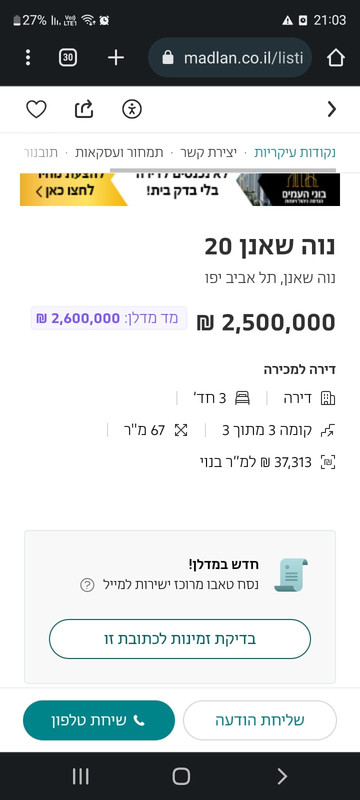Viewport: 360px width, 800px height.
Task: Open the בוני העמים ad banner
Action: point(180,189)
